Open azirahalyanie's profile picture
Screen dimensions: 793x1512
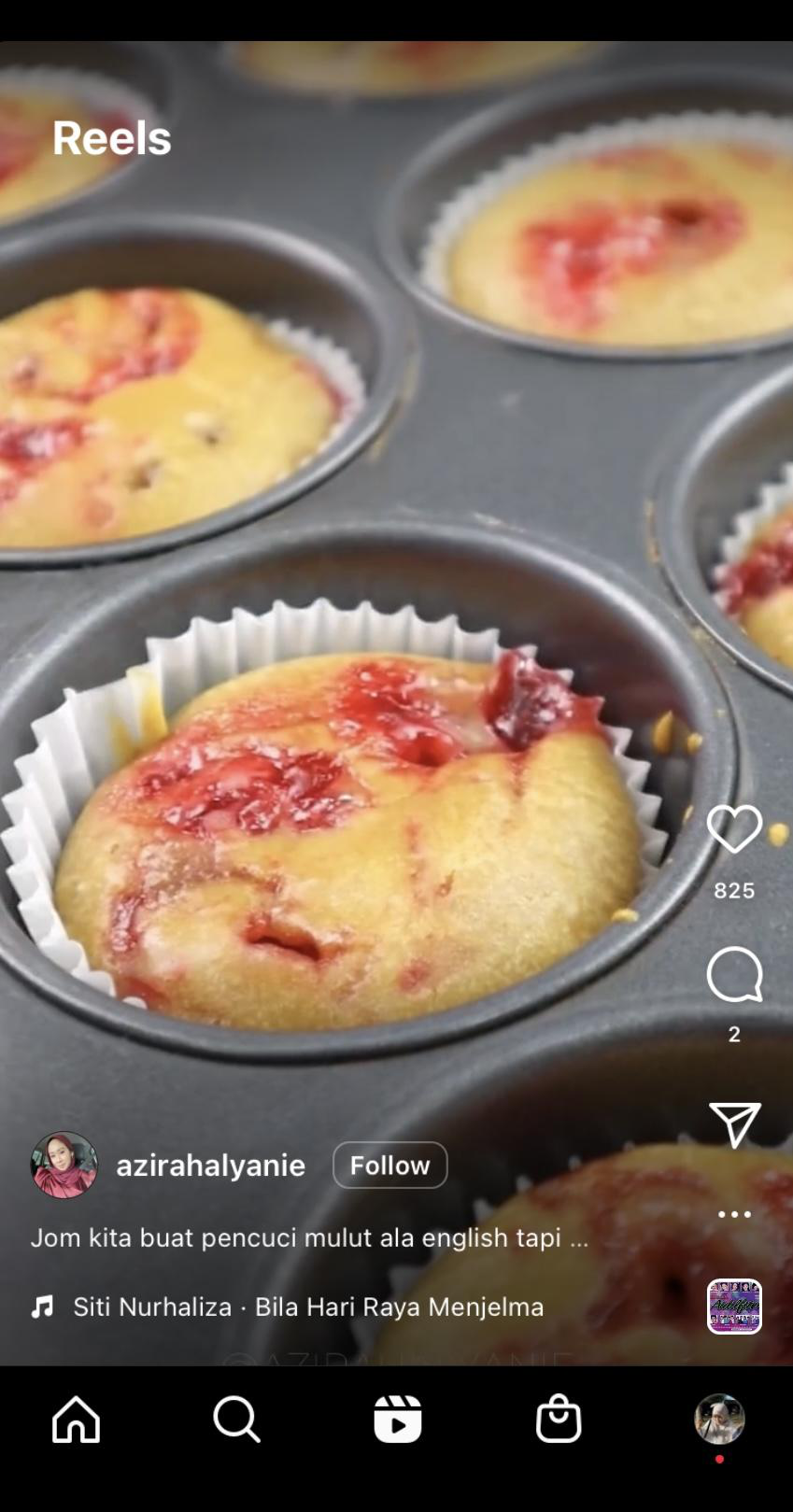point(64,1165)
